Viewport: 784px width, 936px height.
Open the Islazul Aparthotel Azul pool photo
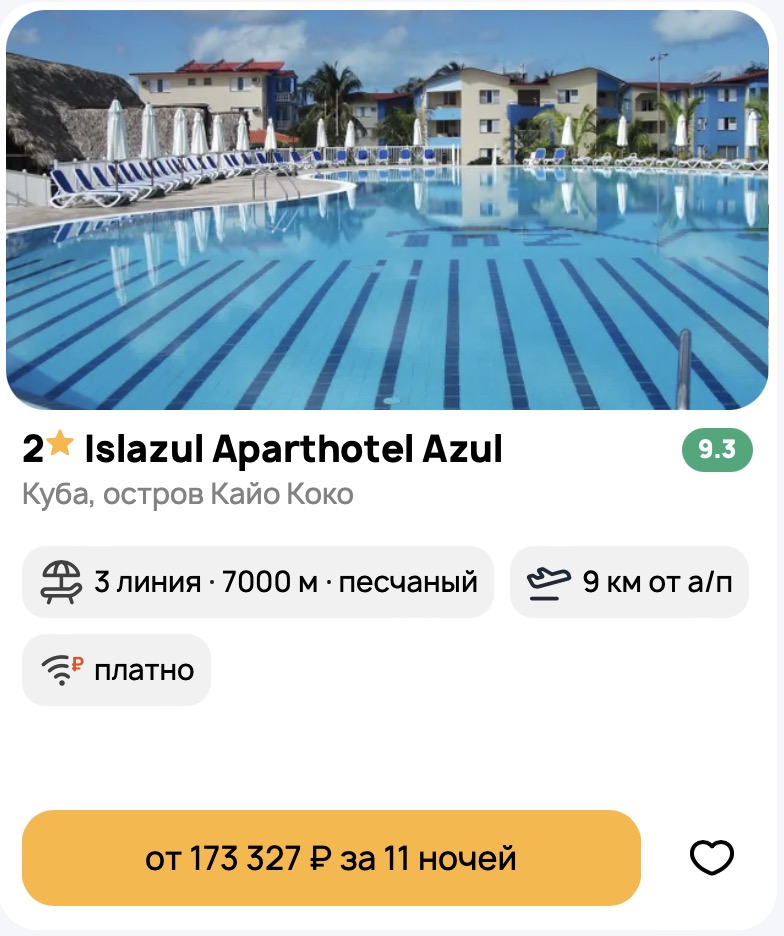392,210
